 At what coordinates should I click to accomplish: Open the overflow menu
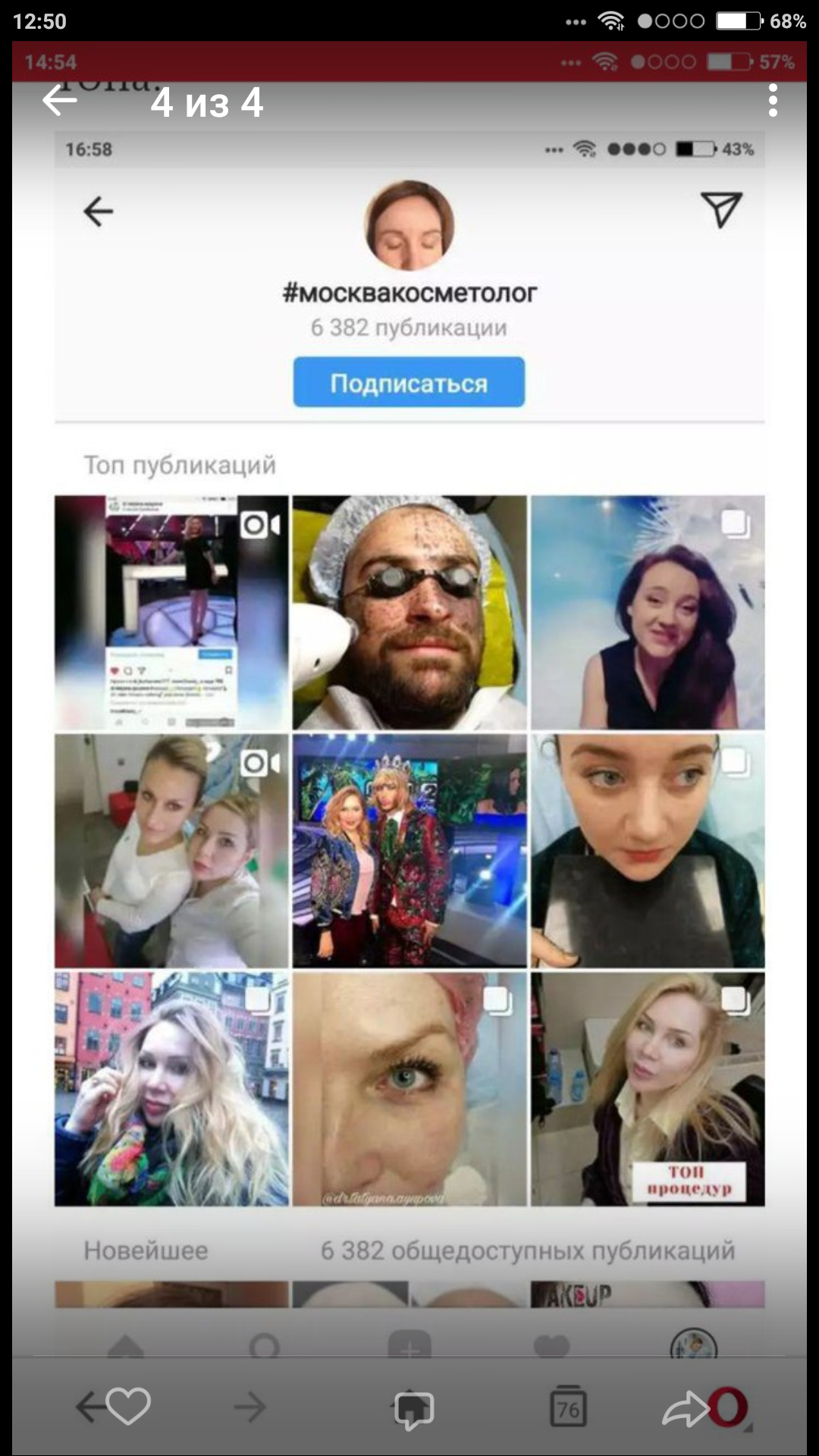pyautogui.click(x=772, y=101)
